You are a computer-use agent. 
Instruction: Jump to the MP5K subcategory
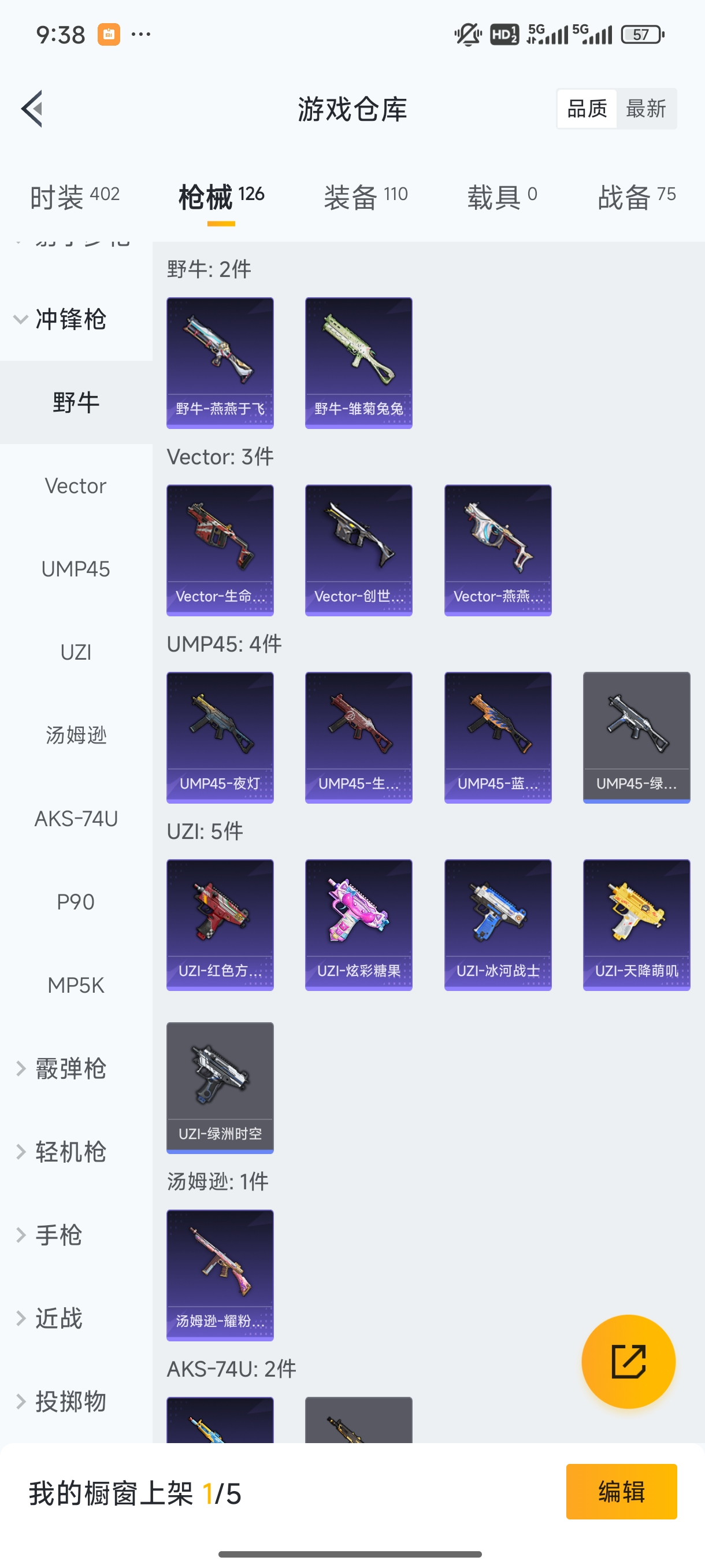(76, 985)
